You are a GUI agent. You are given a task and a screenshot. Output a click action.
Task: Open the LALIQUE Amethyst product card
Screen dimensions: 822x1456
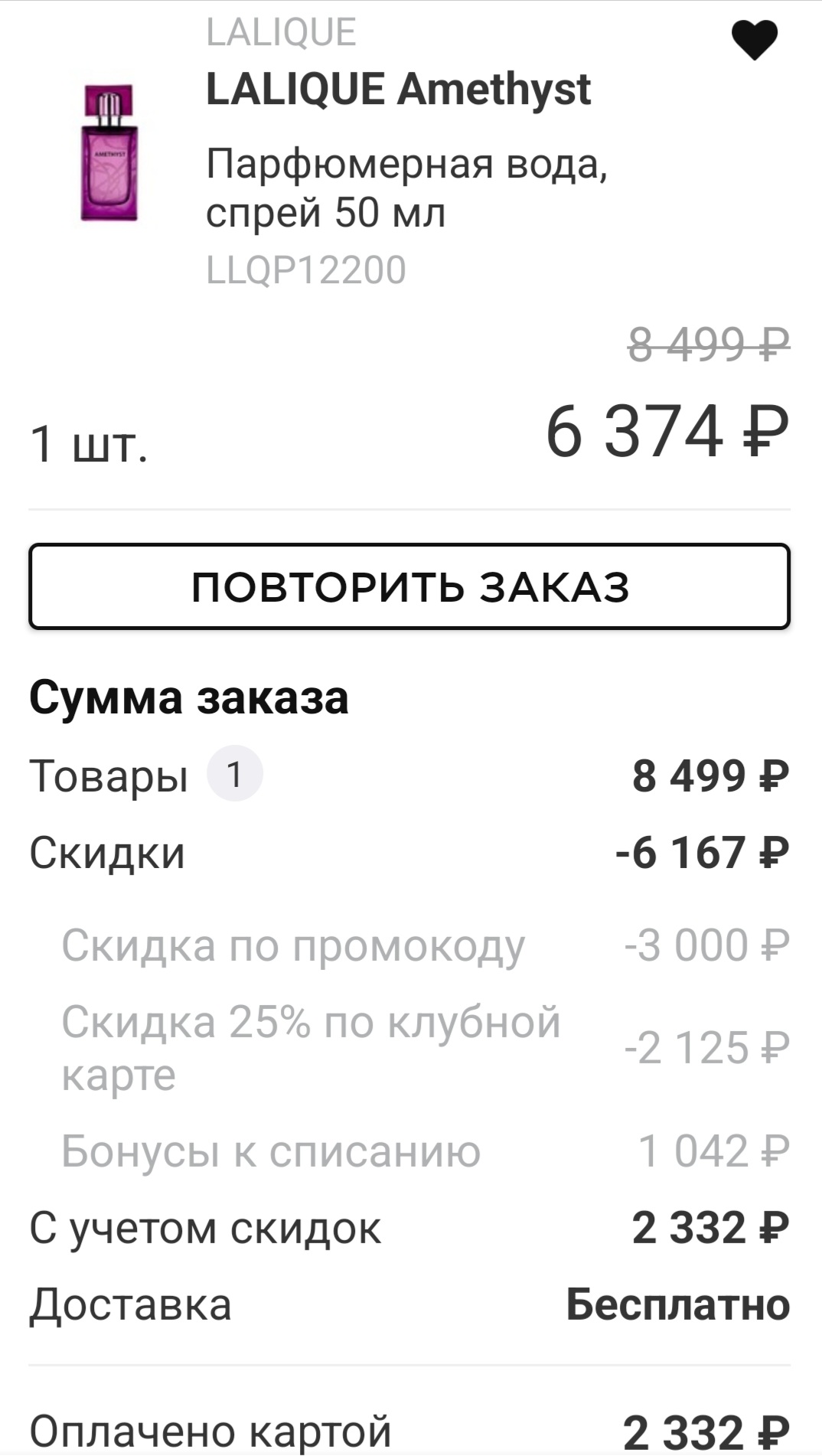coord(398,89)
